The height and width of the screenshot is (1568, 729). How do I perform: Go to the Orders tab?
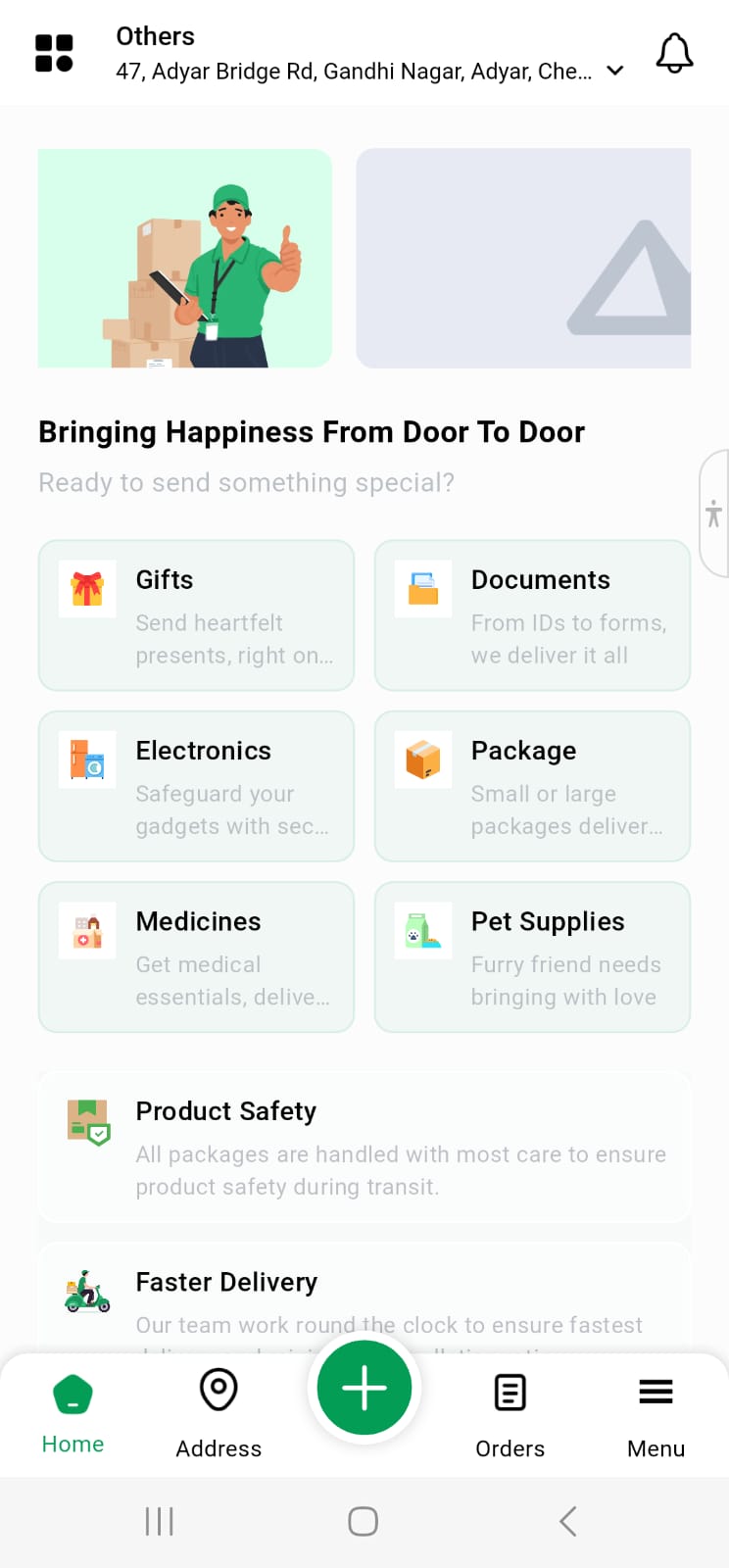click(510, 1414)
